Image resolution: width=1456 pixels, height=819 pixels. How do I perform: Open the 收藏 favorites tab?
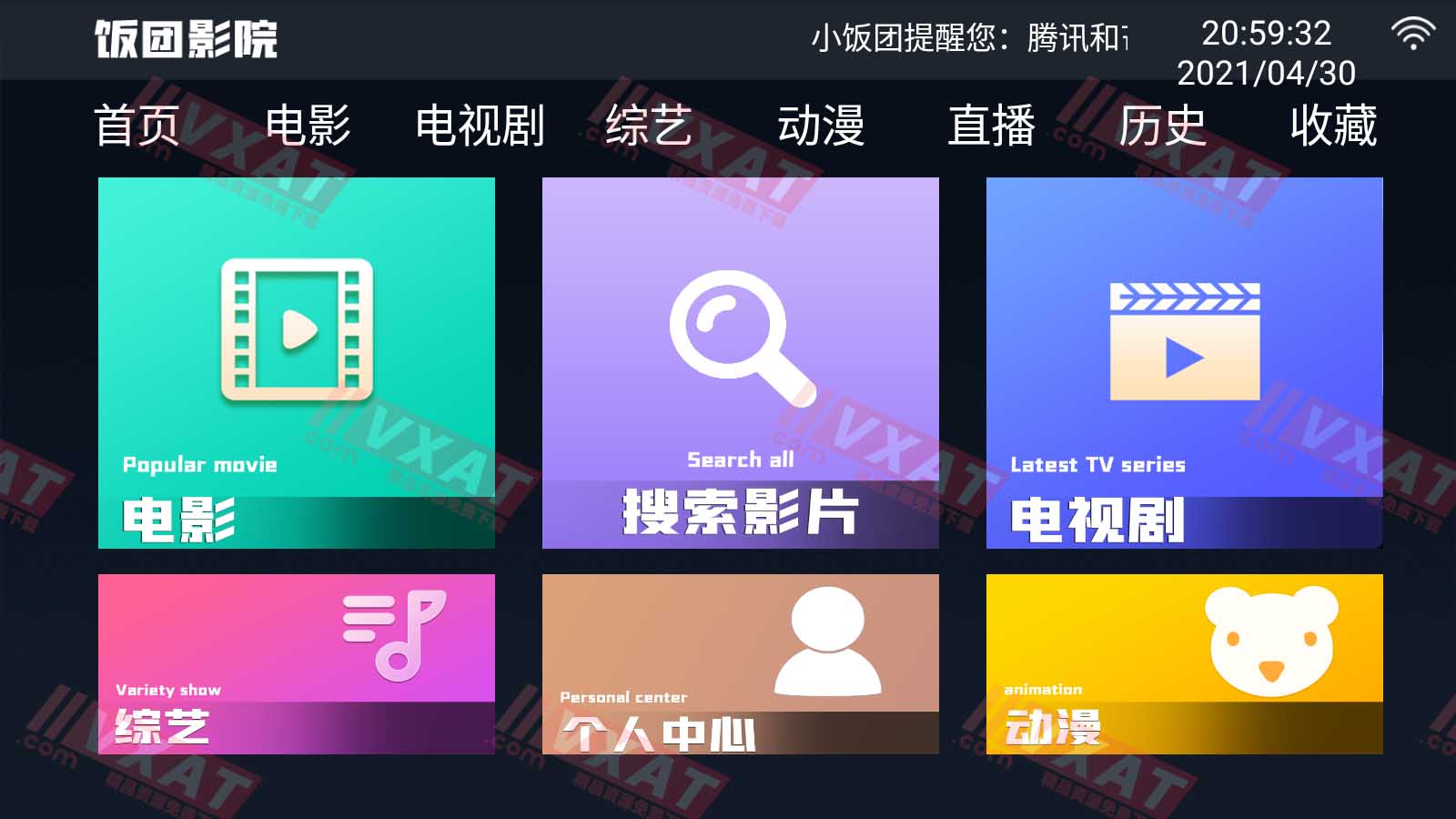[x=1333, y=126]
